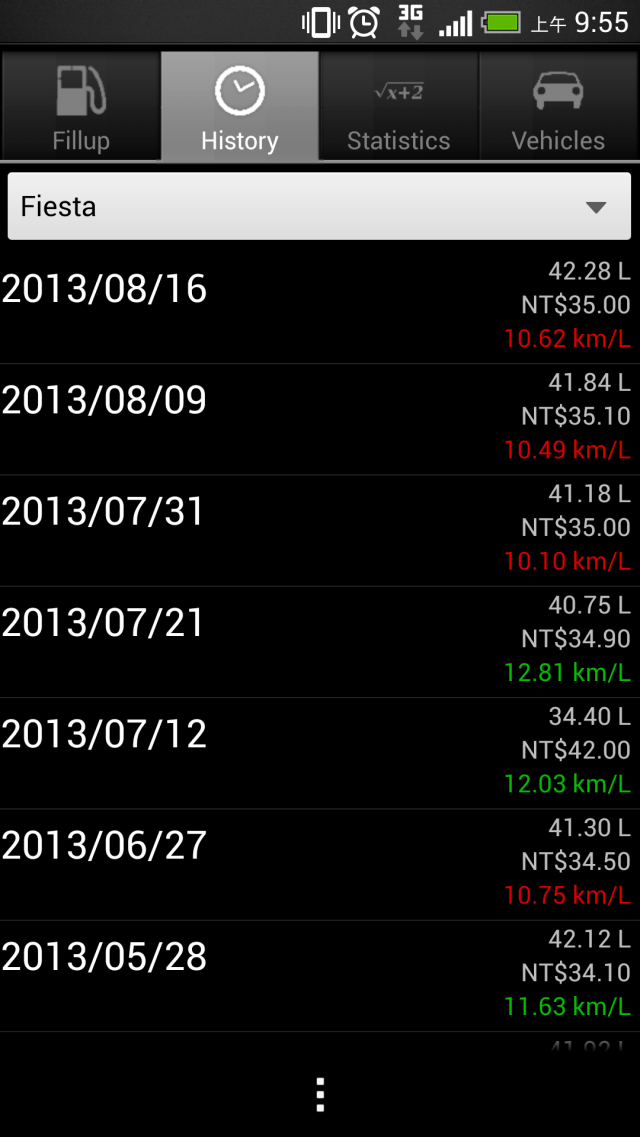
Task: Open the 2013/05/28 fillup entry
Action: pos(320,975)
